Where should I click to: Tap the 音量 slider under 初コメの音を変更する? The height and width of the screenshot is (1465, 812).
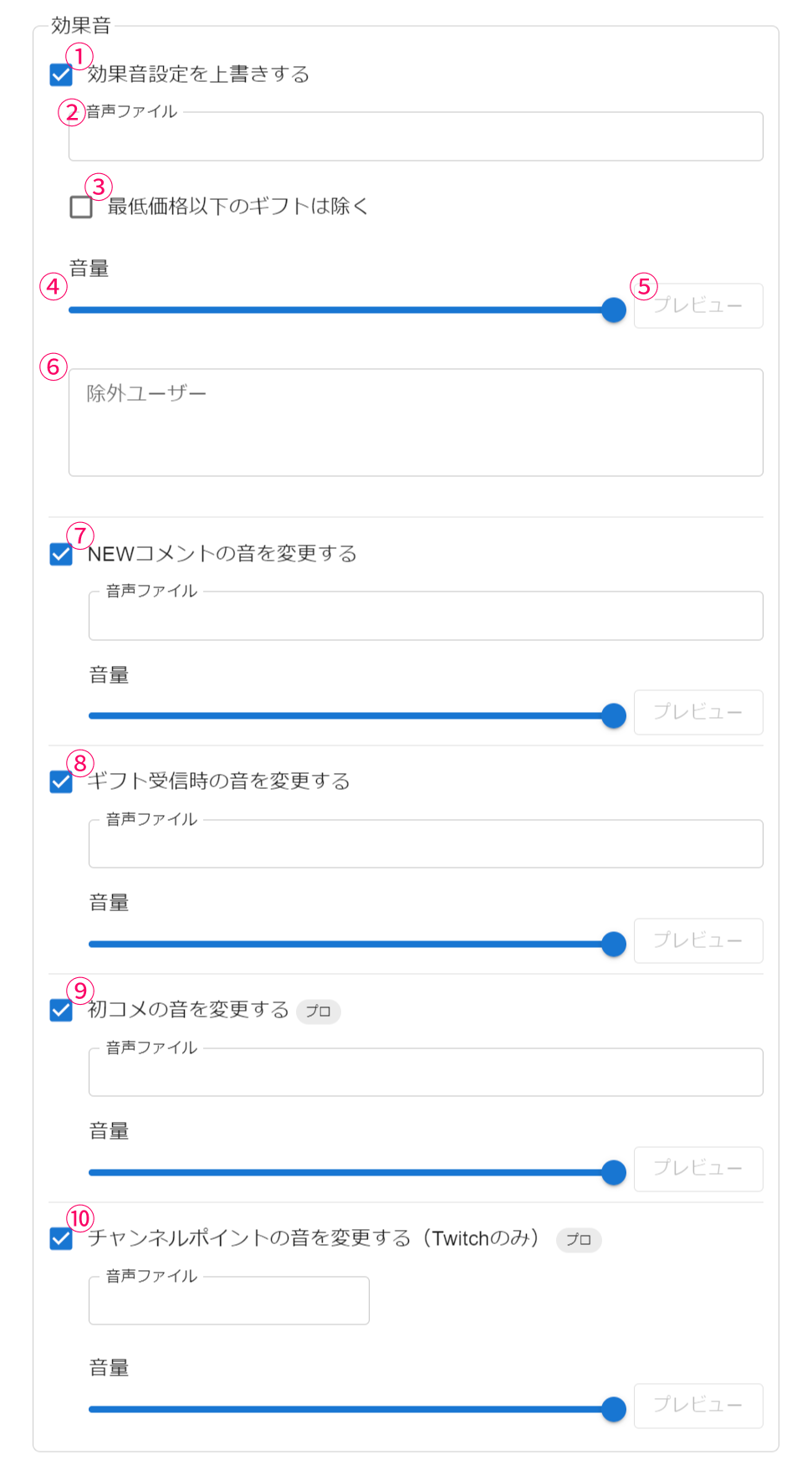351,1173
